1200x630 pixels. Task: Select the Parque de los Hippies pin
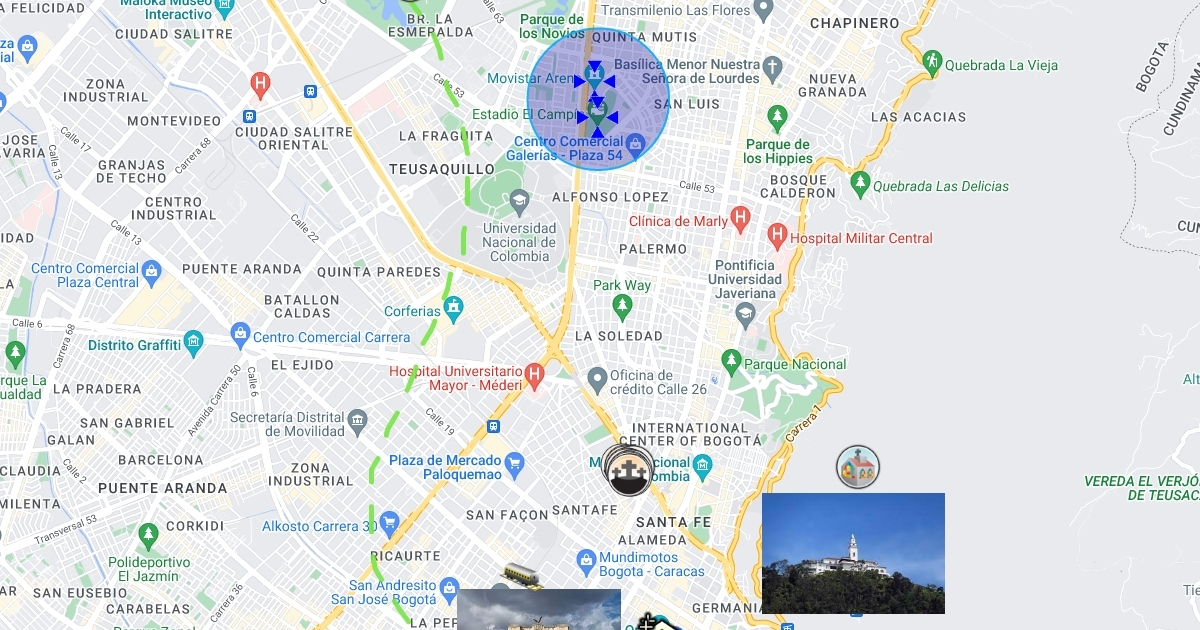[x=777, y=117]
